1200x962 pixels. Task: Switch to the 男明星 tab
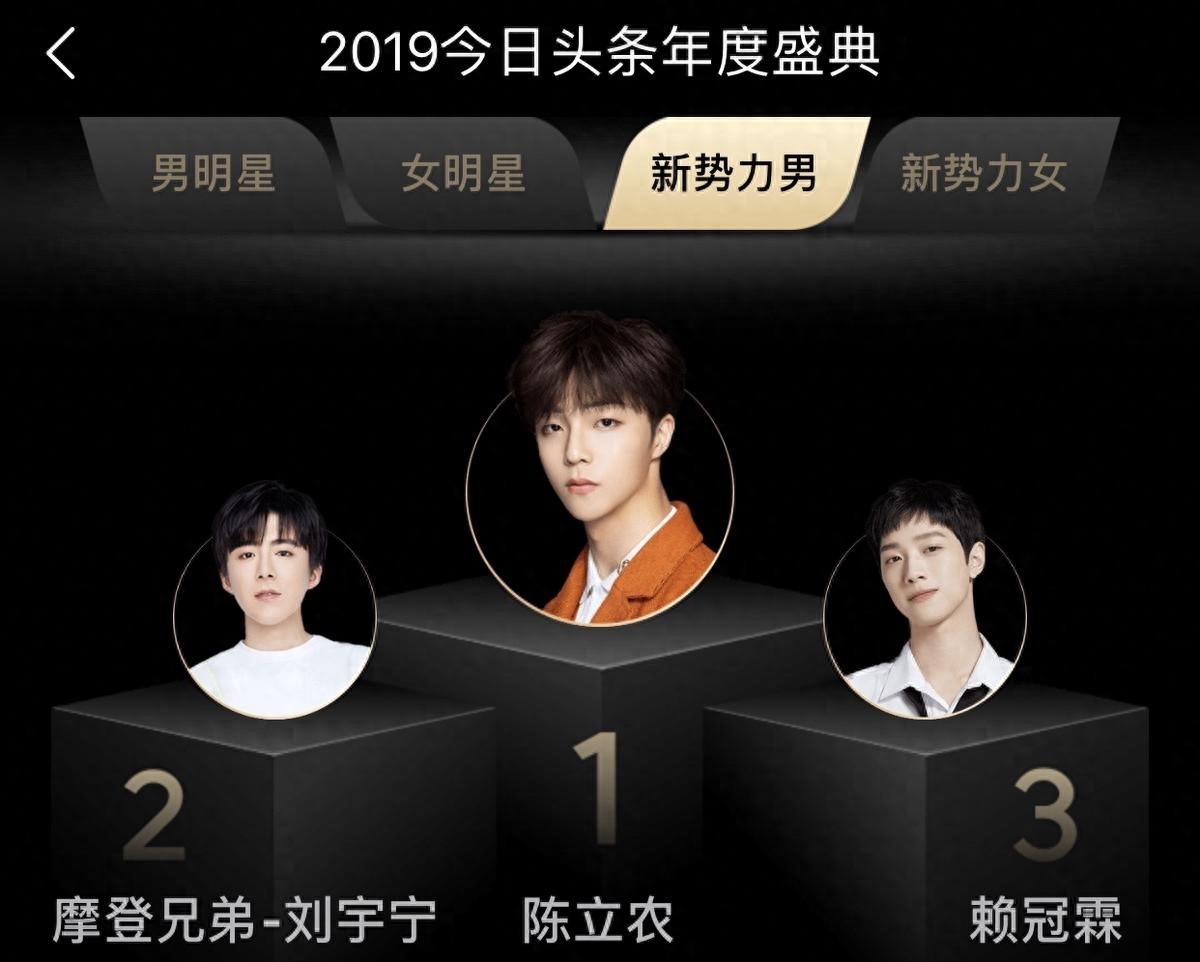(x=213, y=174)
